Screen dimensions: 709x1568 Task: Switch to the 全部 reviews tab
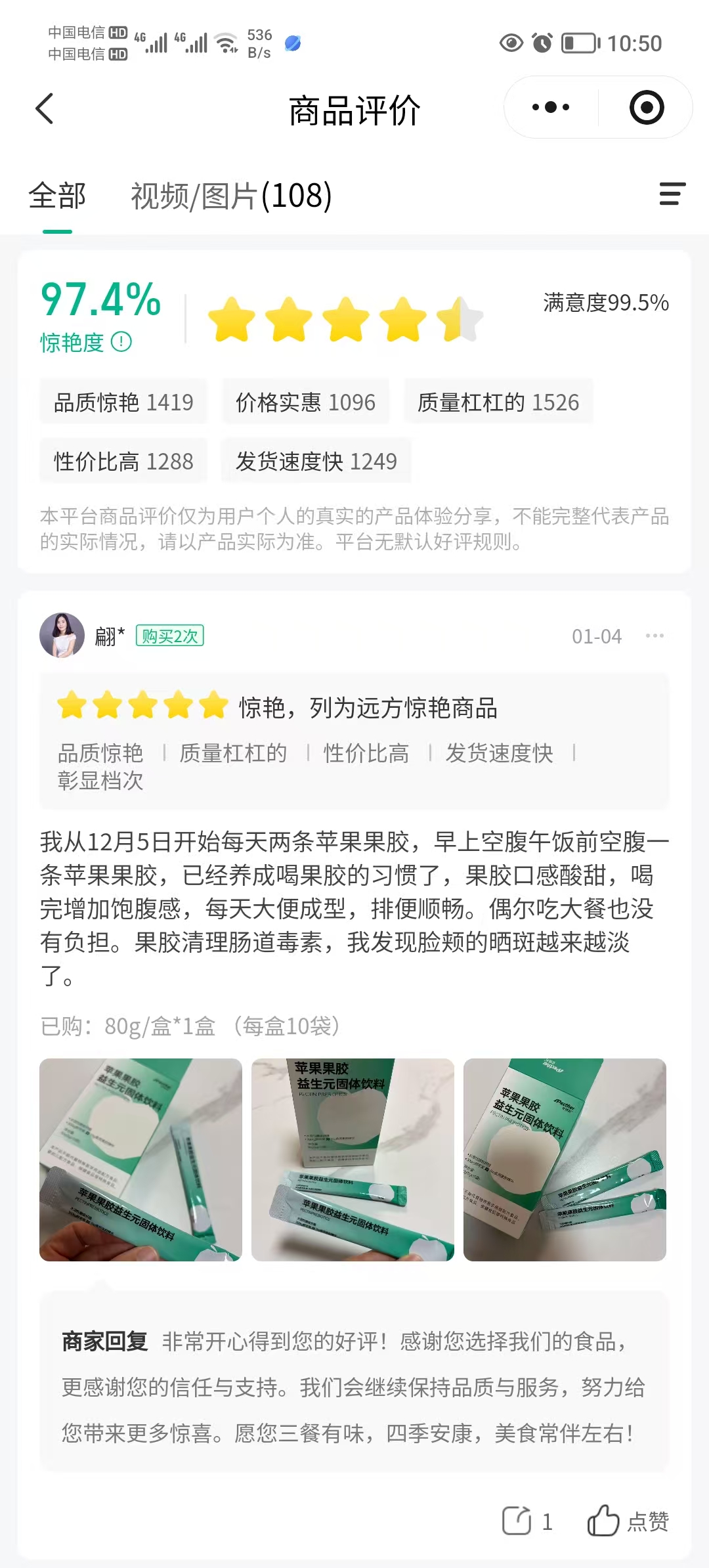(x=57, y=196)
